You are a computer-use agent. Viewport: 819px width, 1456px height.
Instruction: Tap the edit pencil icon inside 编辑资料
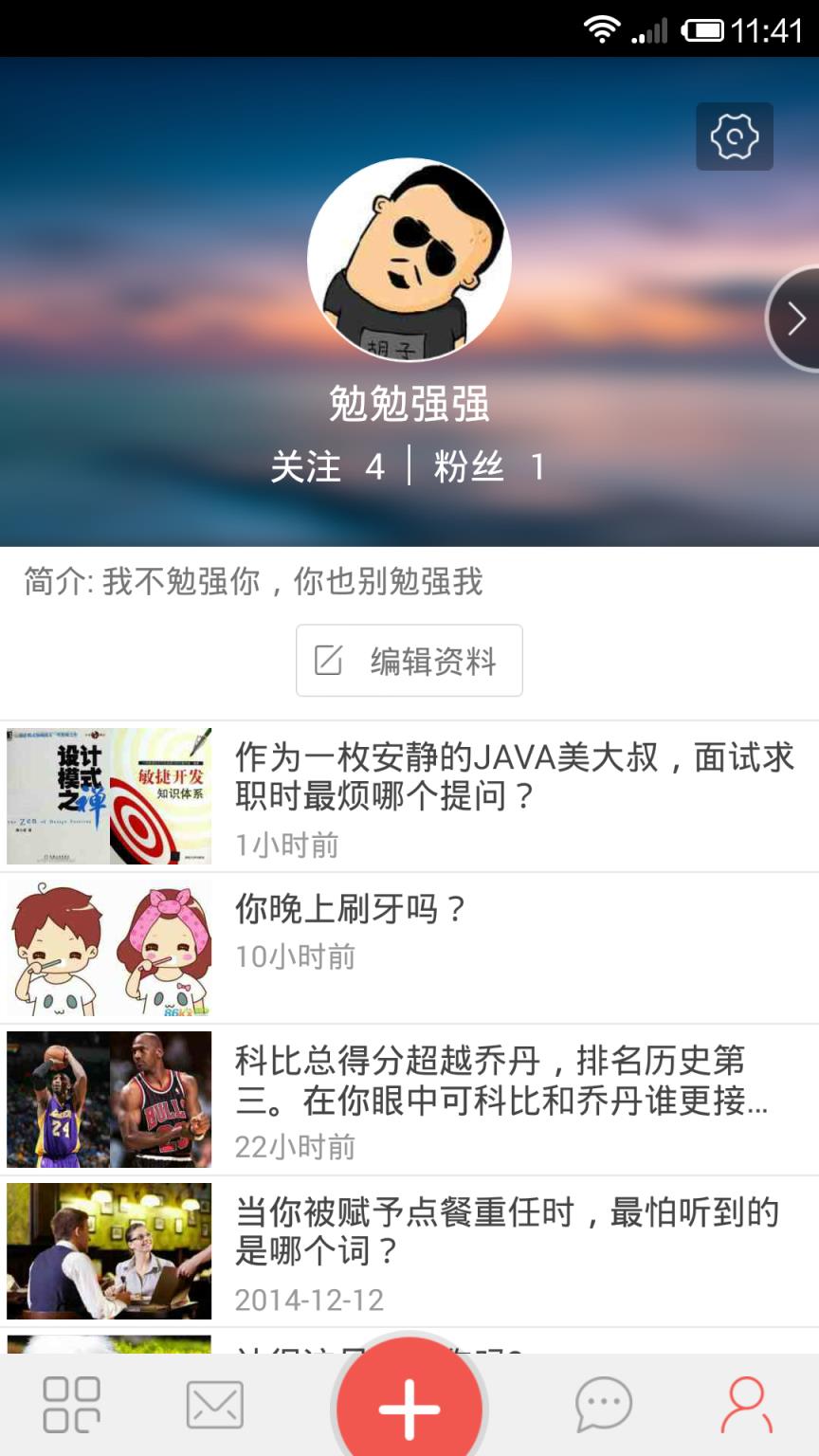click(331, 661)
